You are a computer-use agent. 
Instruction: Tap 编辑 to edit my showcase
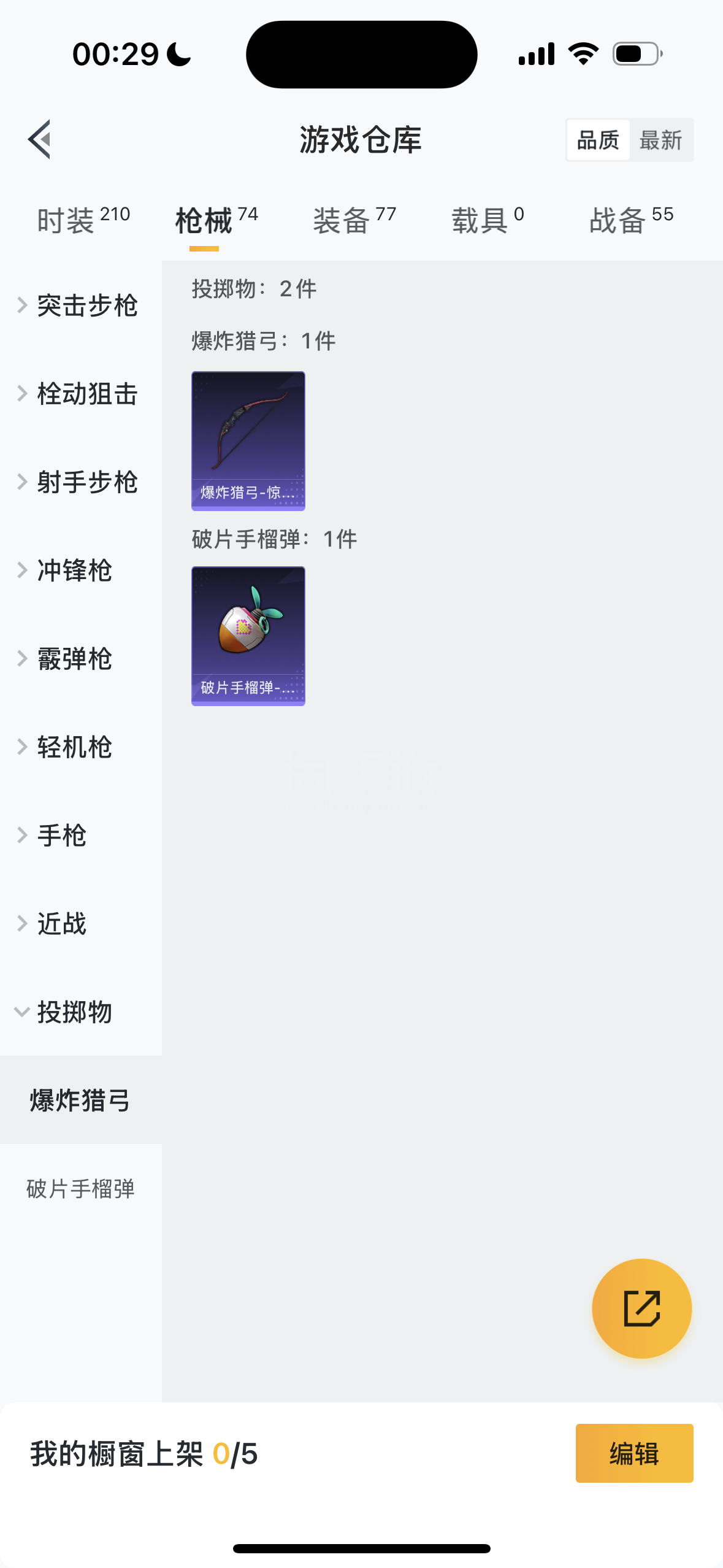tap(634, 1453)
